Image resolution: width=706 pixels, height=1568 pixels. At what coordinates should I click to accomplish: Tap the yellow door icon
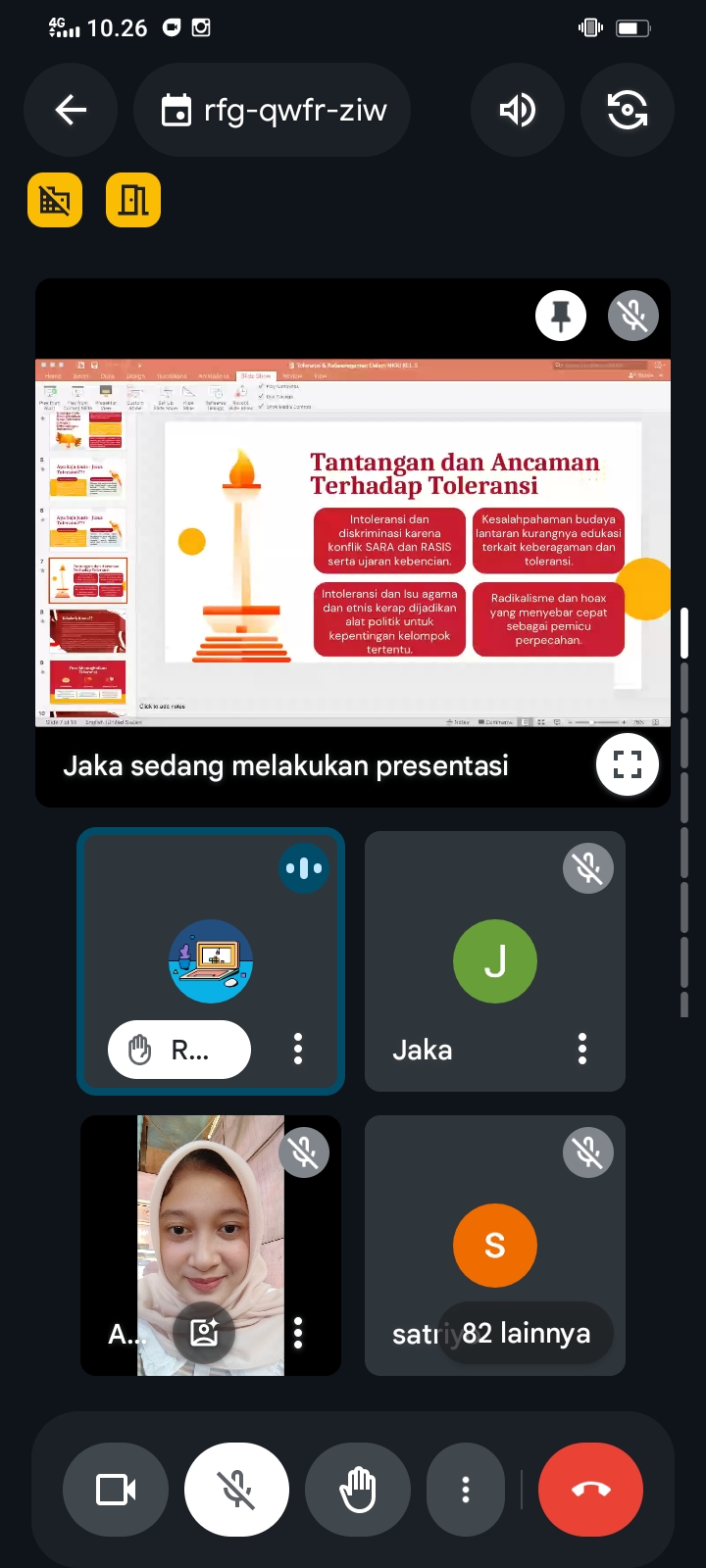coord(133,200)
